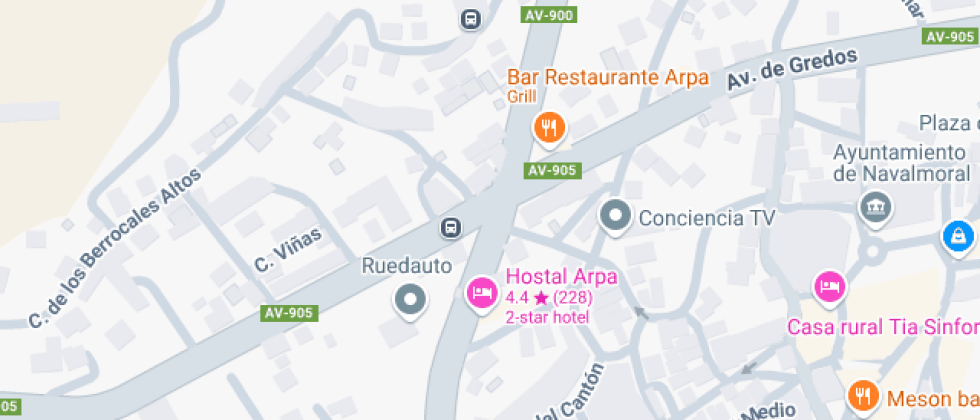Select the Hostal Arpa hotel marker

pyautogui.click(x=482, y=294)
